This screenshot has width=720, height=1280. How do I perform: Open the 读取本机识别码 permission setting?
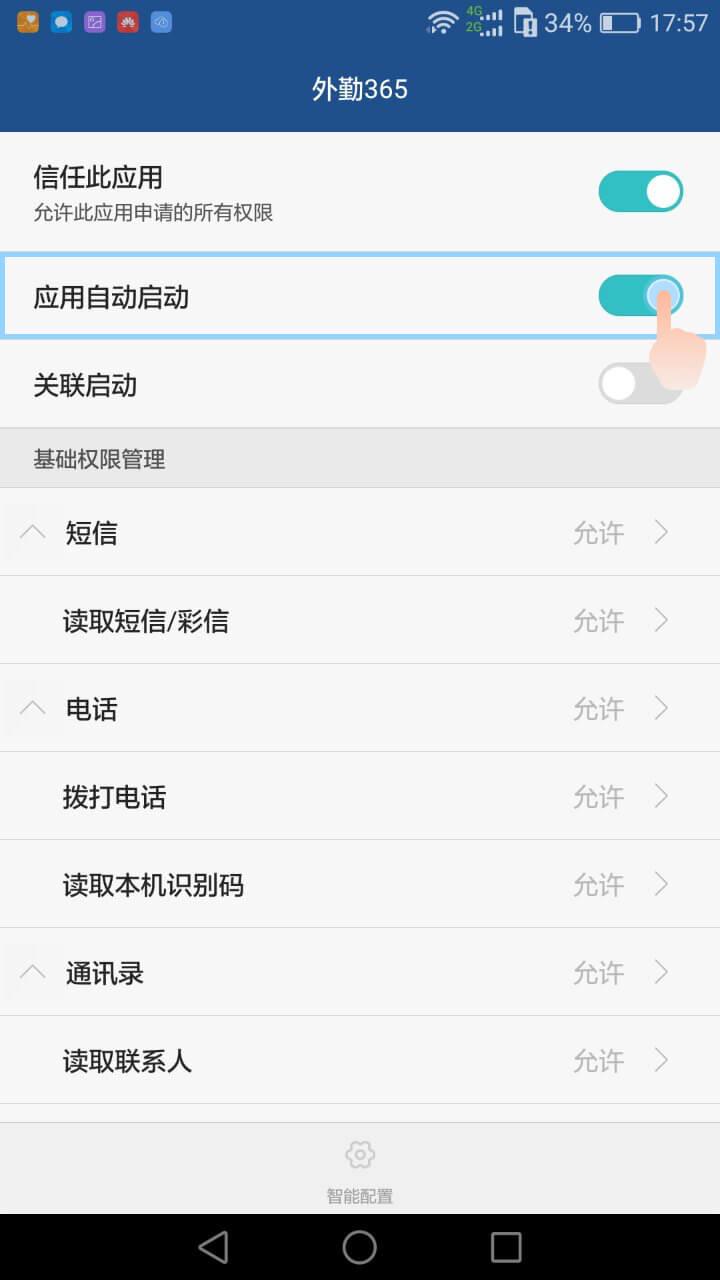pos(360,885)
